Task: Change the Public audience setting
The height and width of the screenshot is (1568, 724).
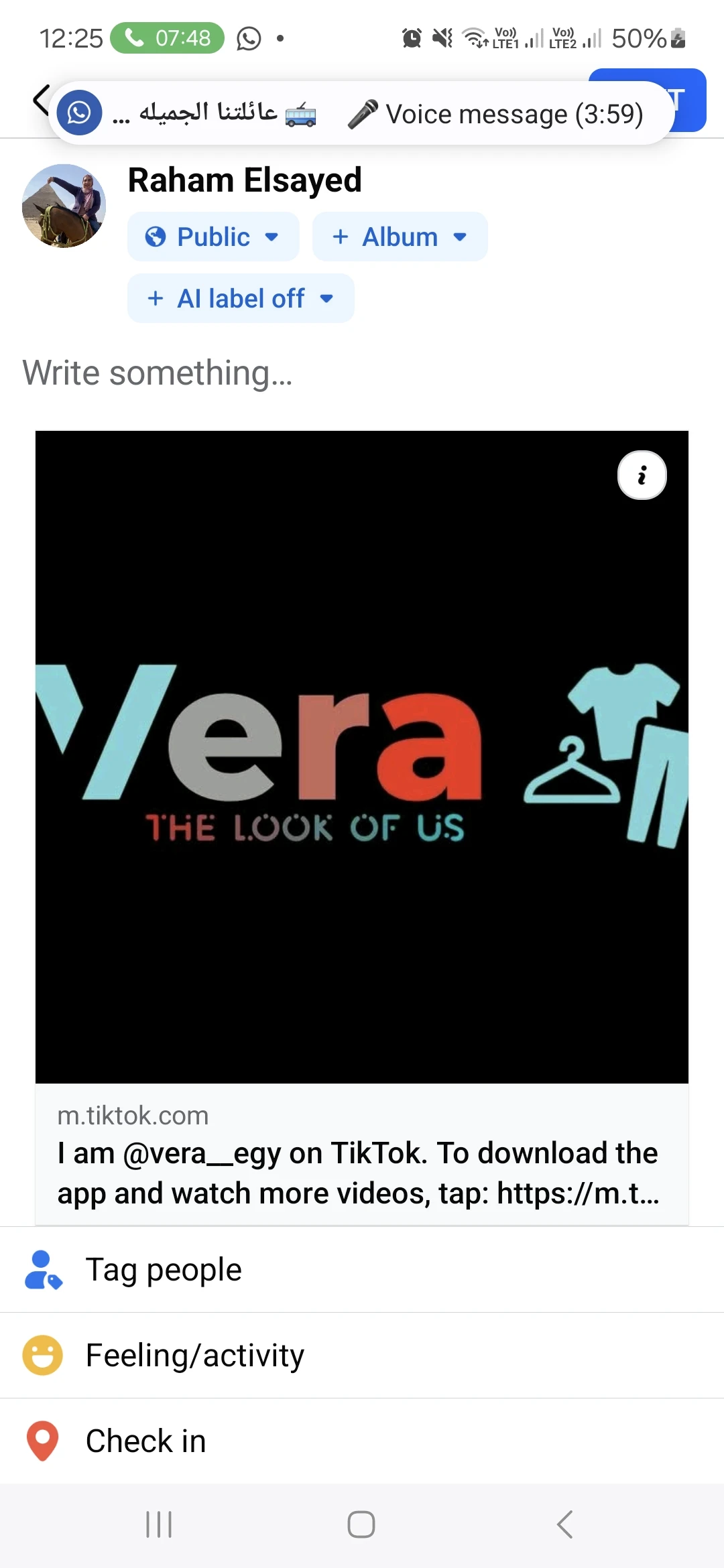Action: click(213, 237)
